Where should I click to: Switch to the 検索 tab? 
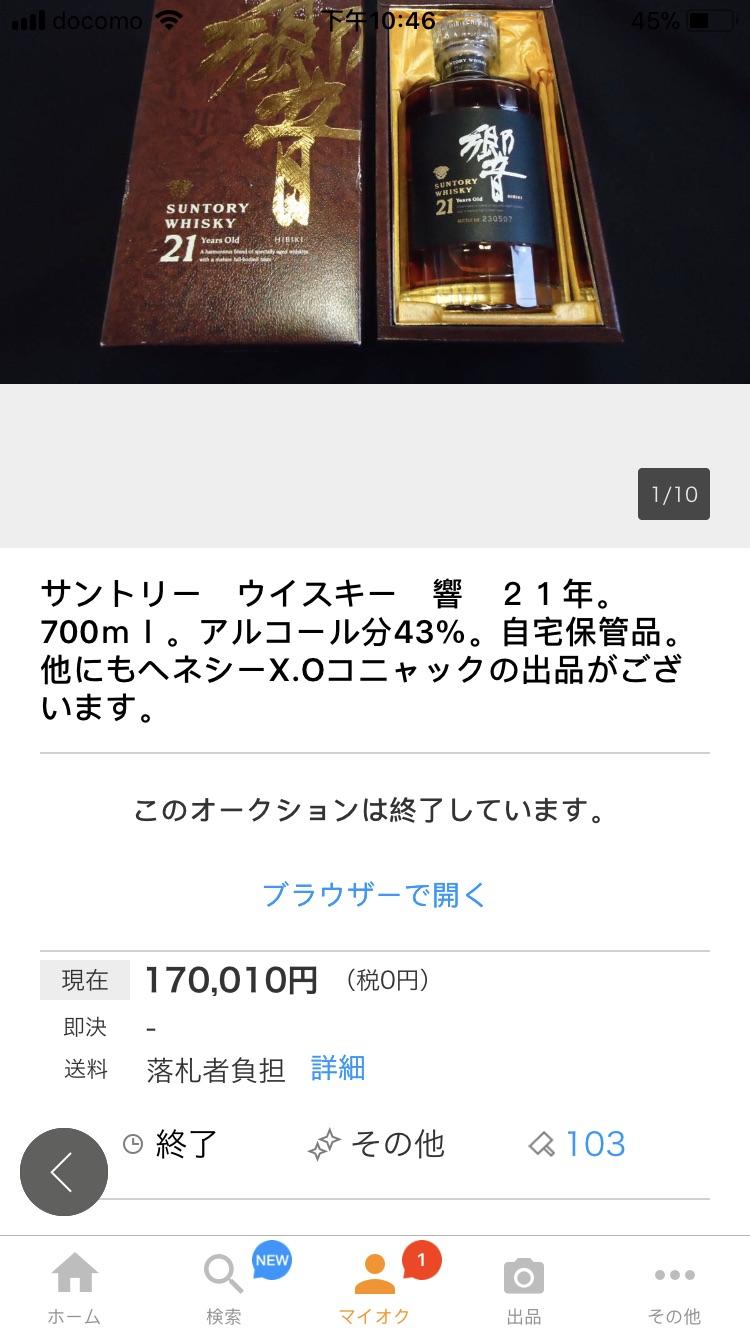pos(224,1287)
